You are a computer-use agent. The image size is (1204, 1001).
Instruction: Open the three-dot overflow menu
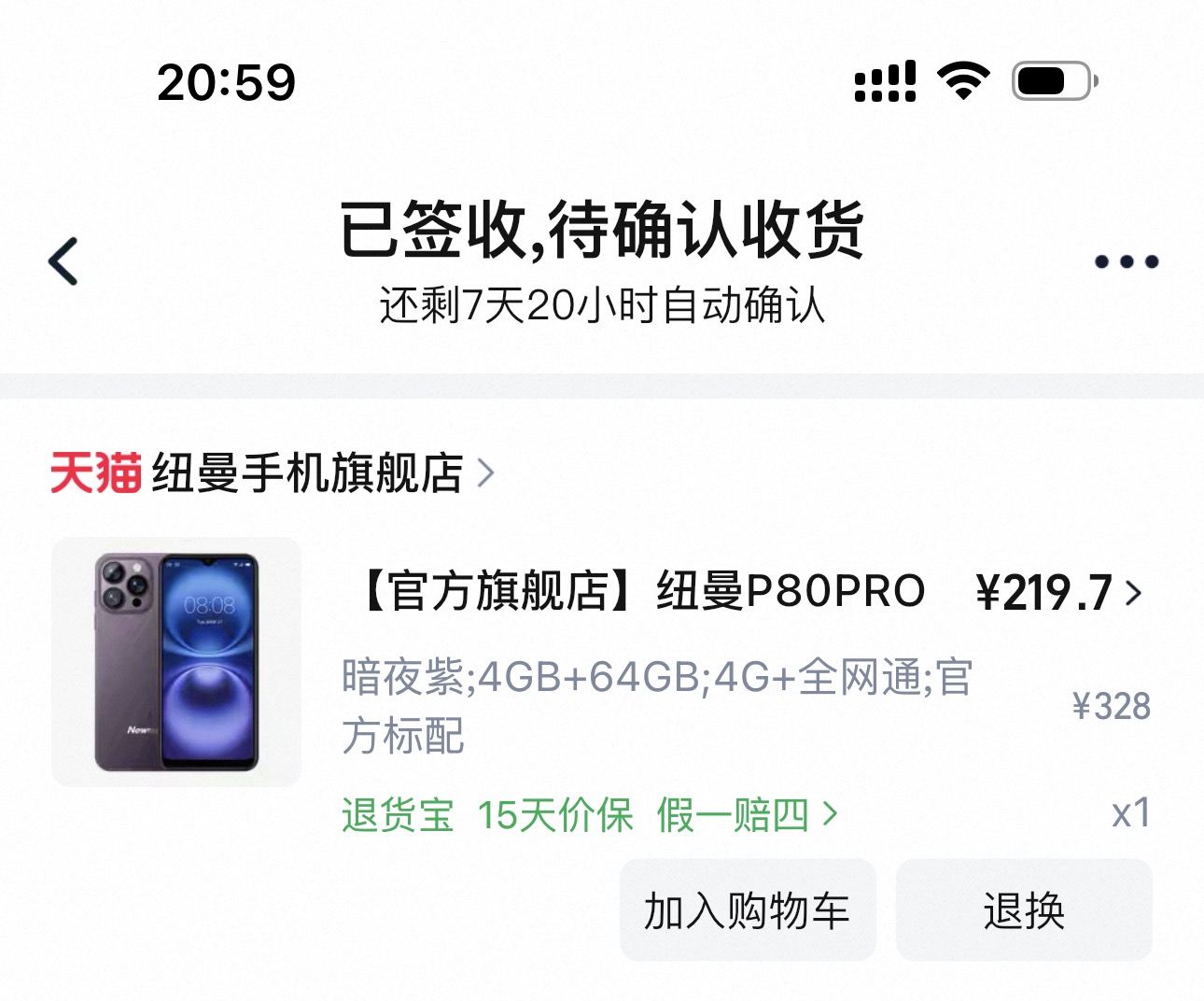click(1126, 261)
